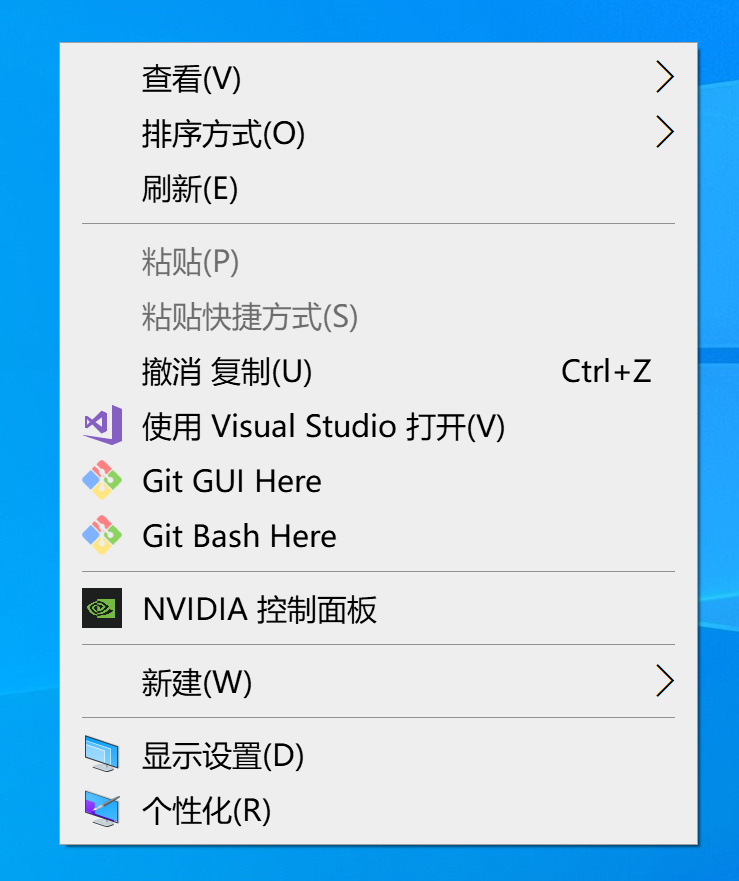Click the Visual Studio icon
The width and height of the screenshot is (739, 881).
point(101,425)
